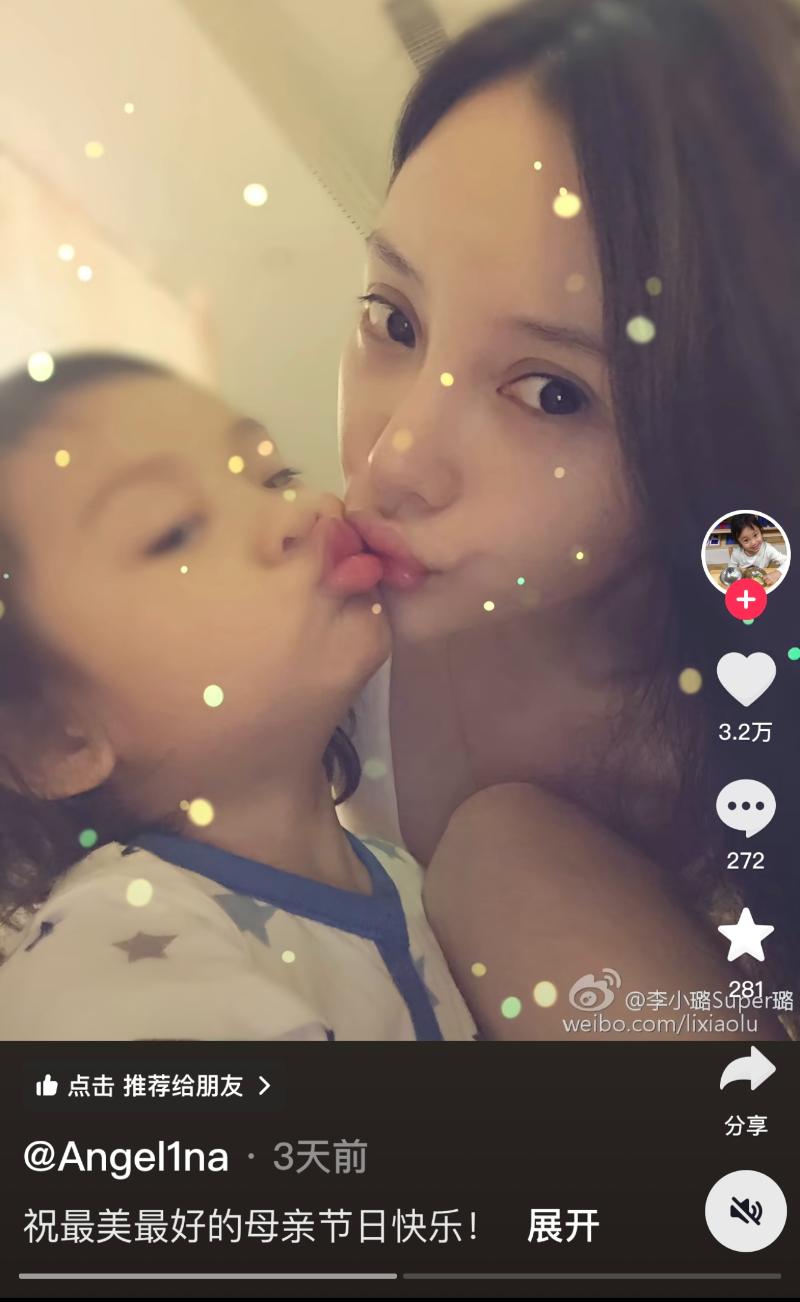Follow the creator with the plus button

point(745,600)
